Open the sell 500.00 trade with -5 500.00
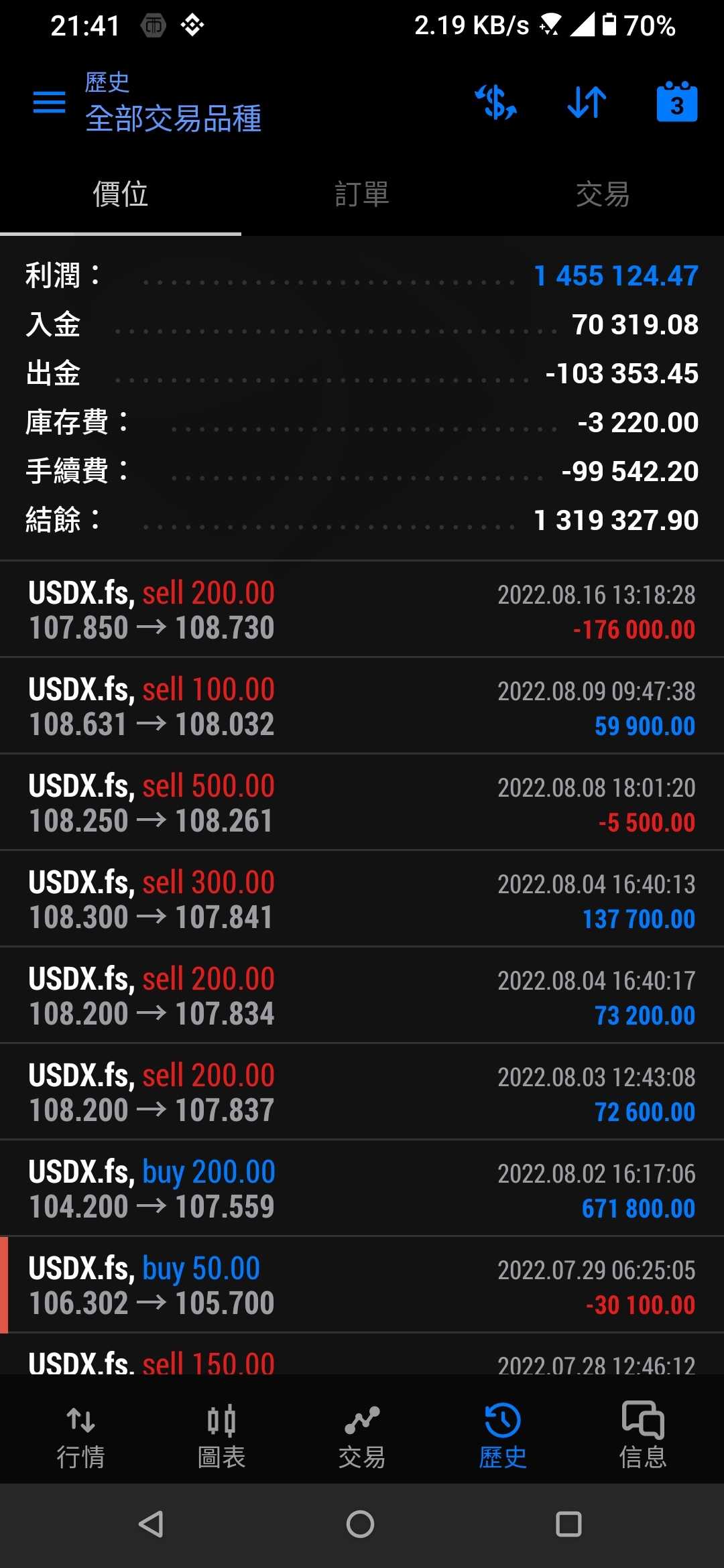 (362, 803)
